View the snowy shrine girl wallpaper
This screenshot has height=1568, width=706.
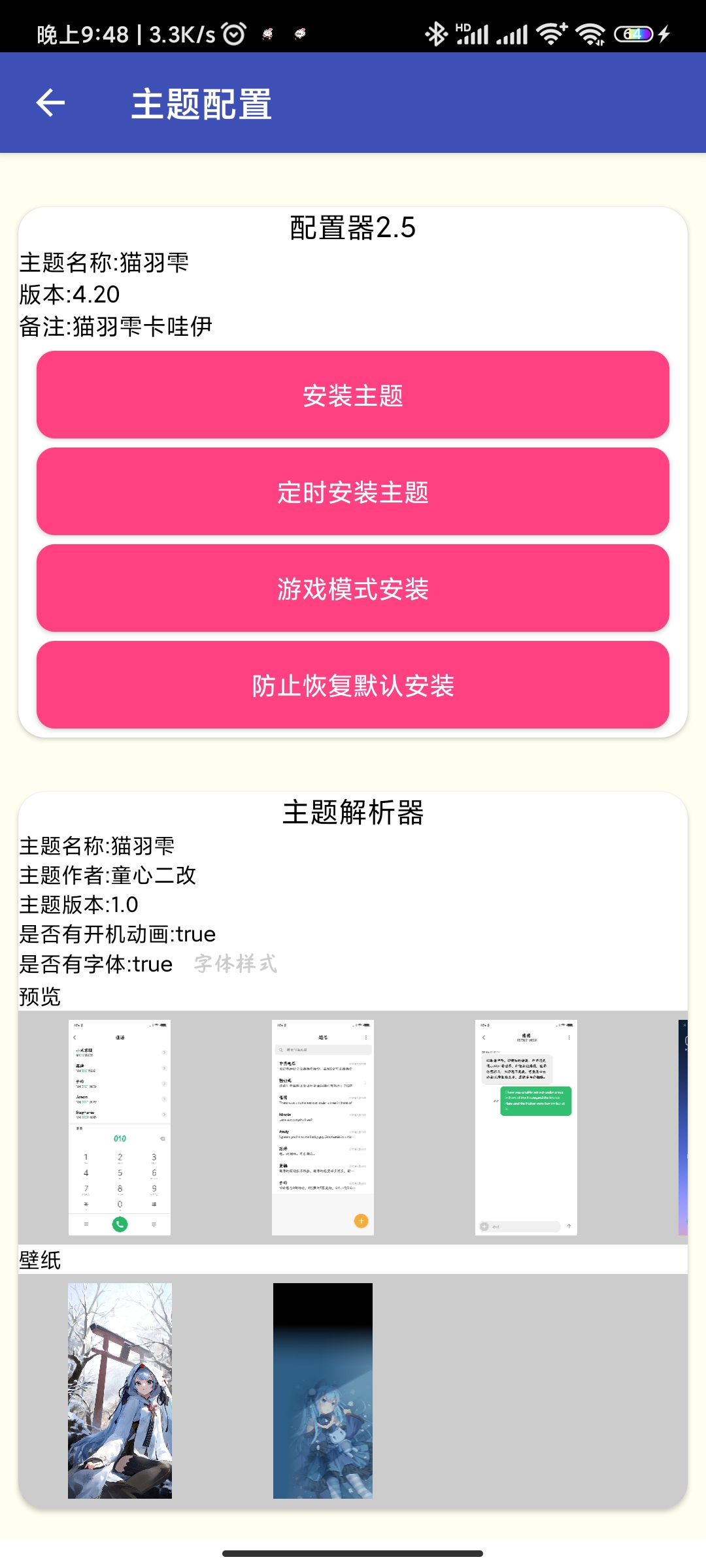click(x=120, y=1391)
